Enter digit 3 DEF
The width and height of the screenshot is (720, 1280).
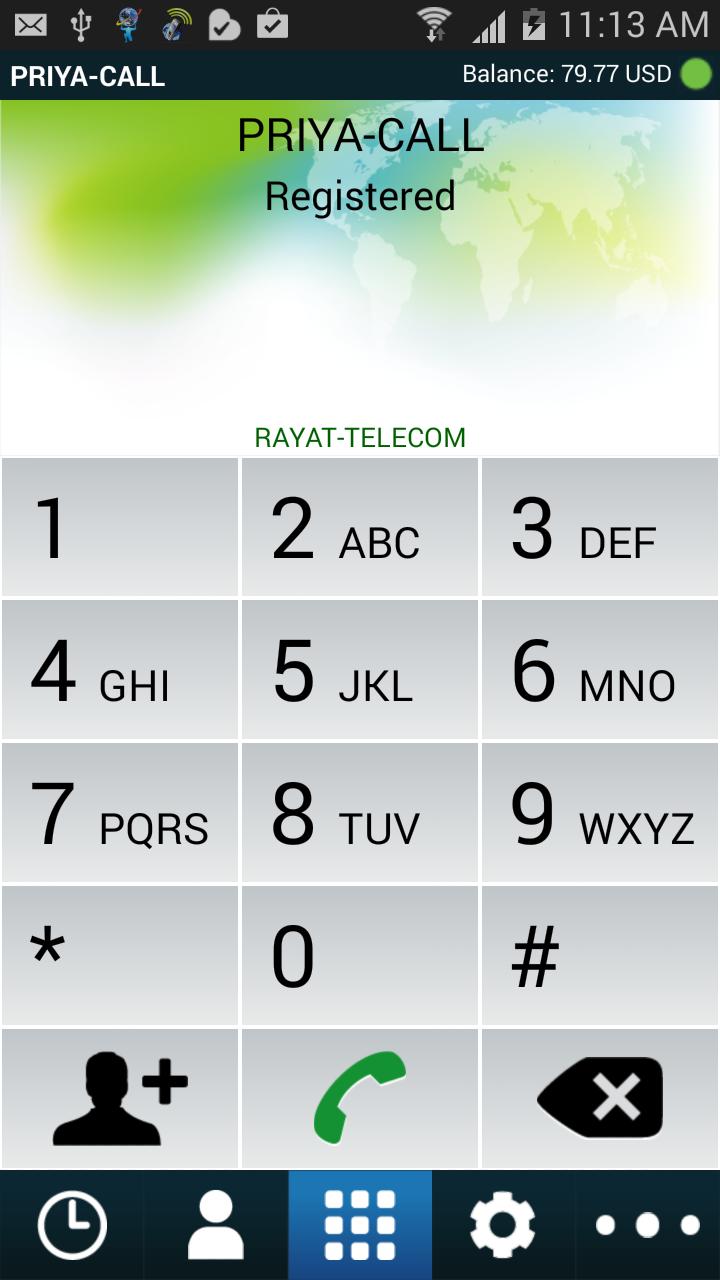tap(600, 528)
